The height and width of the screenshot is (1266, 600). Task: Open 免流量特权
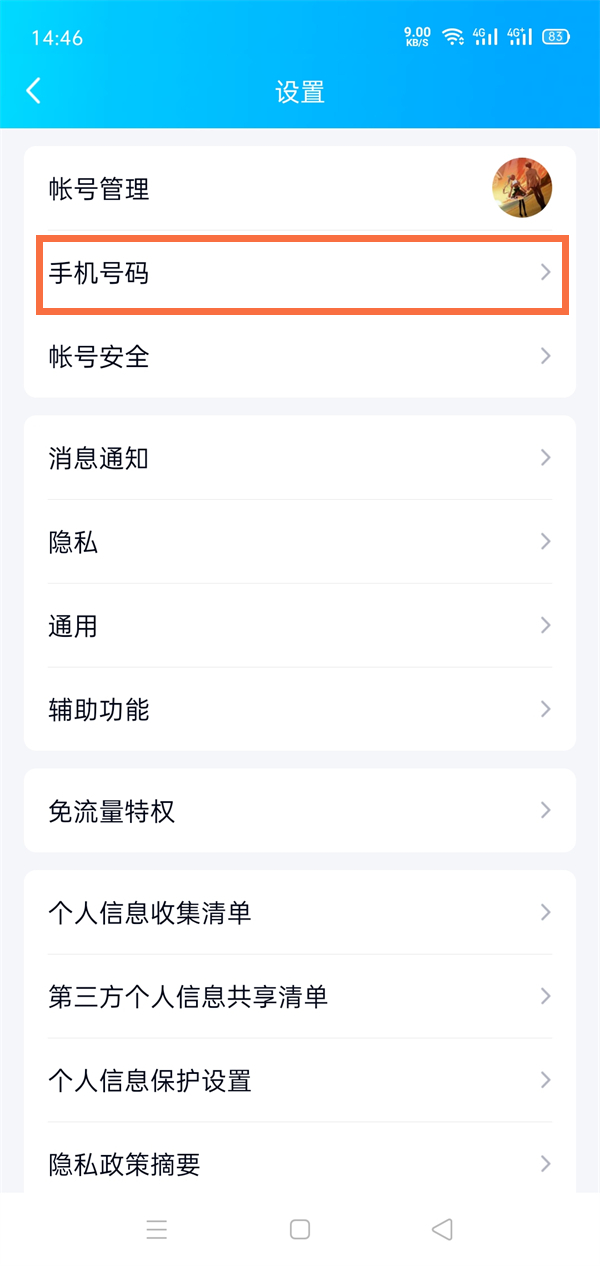[300, 811]
